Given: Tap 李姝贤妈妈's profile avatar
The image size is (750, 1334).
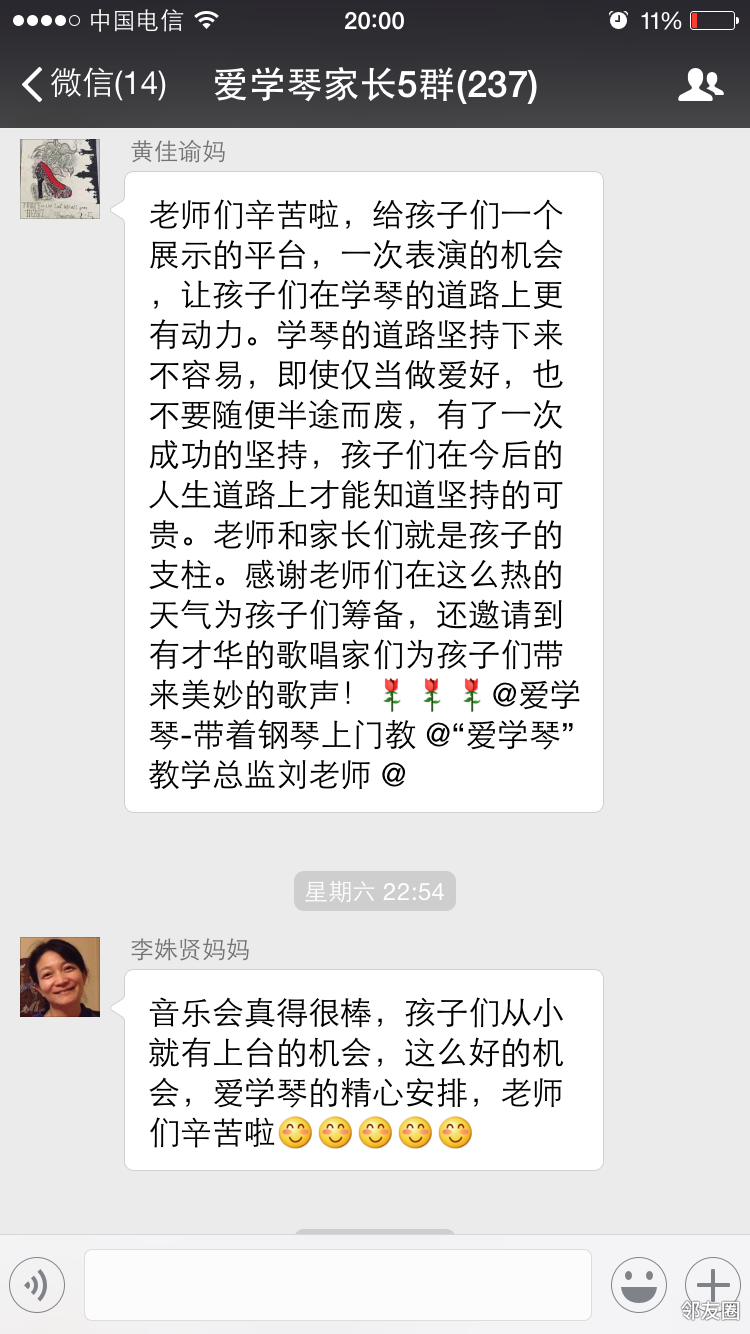Looking at the screenshot, I should coord(60,977).
